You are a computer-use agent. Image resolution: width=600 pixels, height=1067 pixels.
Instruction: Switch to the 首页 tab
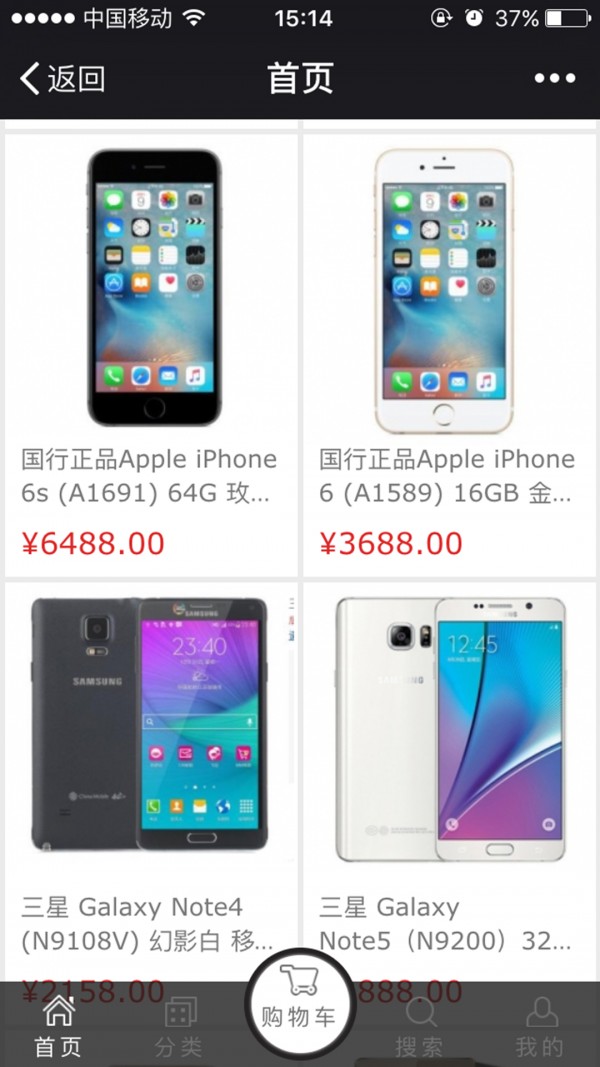tap(59, 1026)
